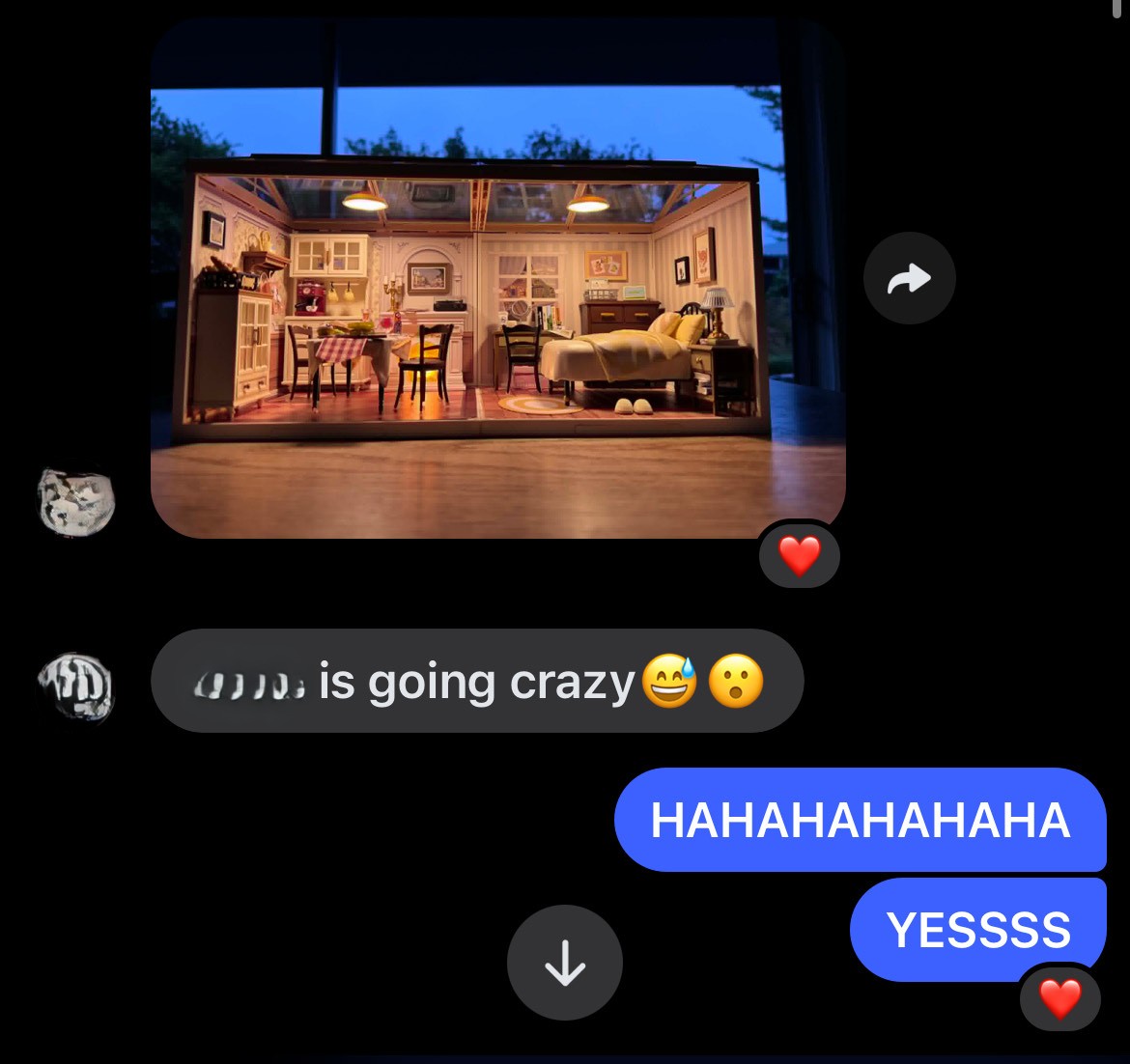The height and width of the screenshot is (1064, 1130).
Task: Forward the photo using the share arrow
Action: (909, 278)
